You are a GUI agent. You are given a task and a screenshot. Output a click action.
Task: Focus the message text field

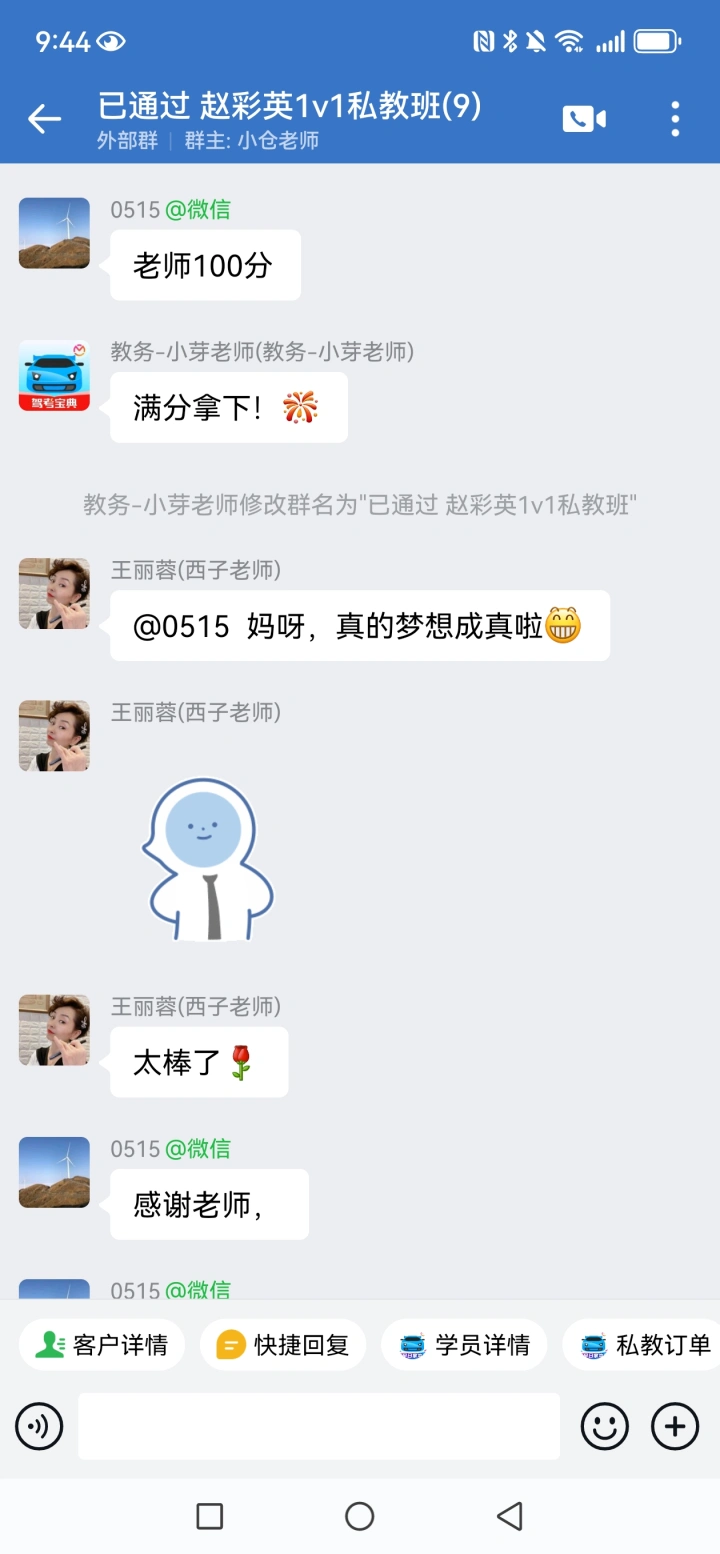[x=319, y=1426]
